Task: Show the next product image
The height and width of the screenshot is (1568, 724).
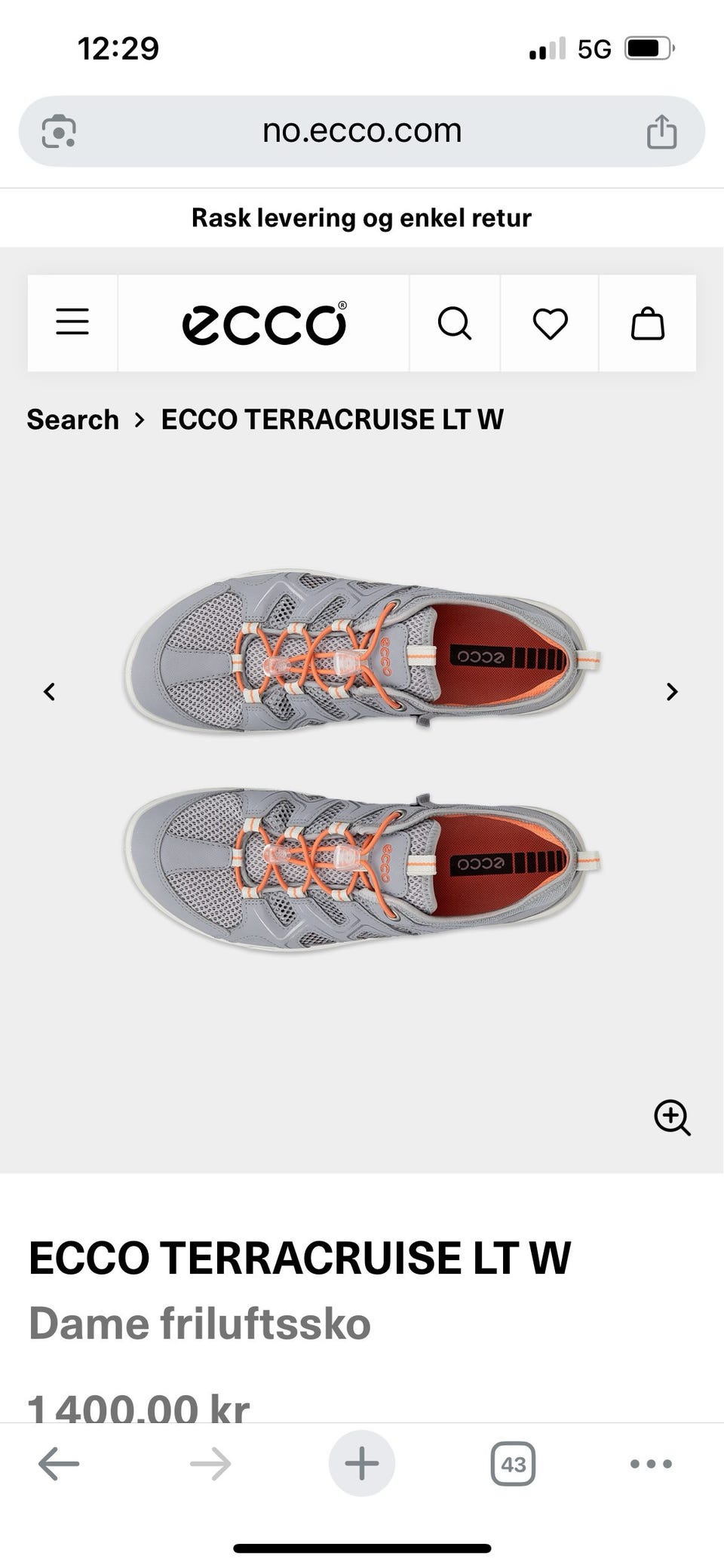Action: point(672,691)
